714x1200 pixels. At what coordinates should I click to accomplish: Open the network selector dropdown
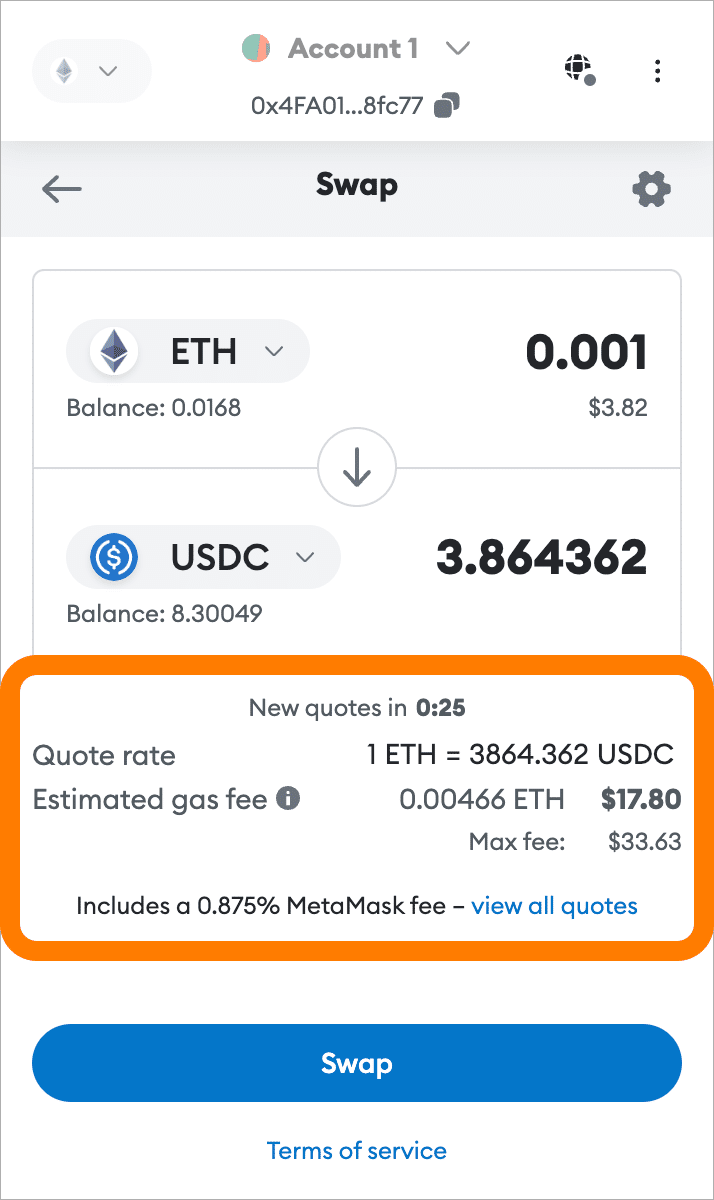point(90,71)
